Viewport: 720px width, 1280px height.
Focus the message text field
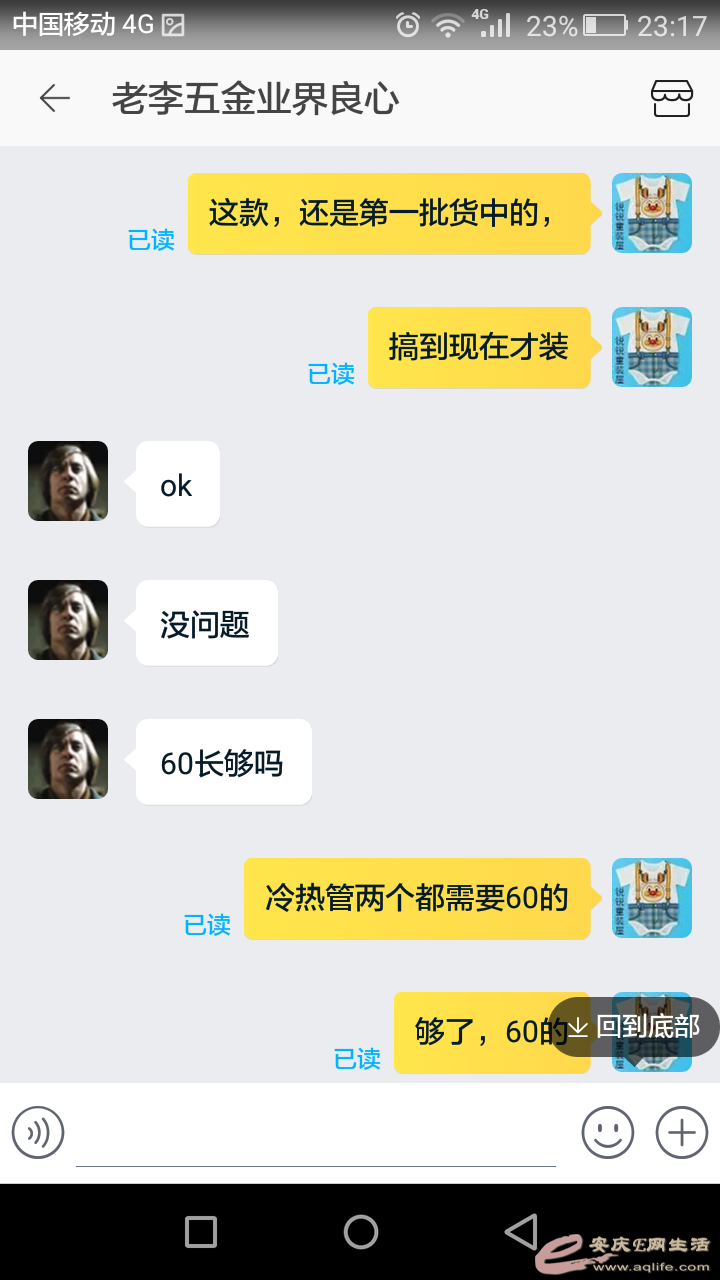click(315, 1135)
